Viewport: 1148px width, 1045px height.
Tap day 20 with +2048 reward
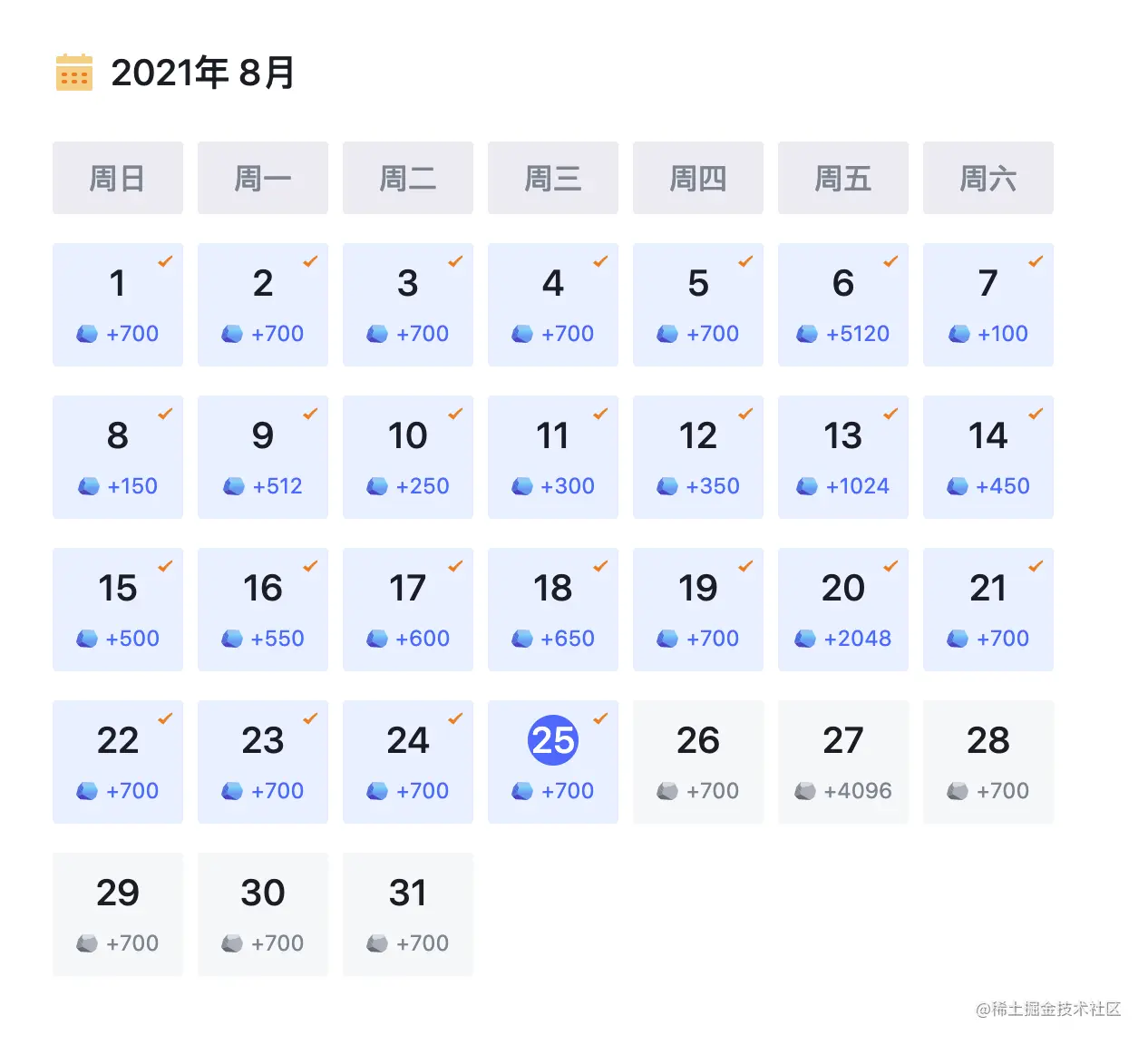click(842, 609)
